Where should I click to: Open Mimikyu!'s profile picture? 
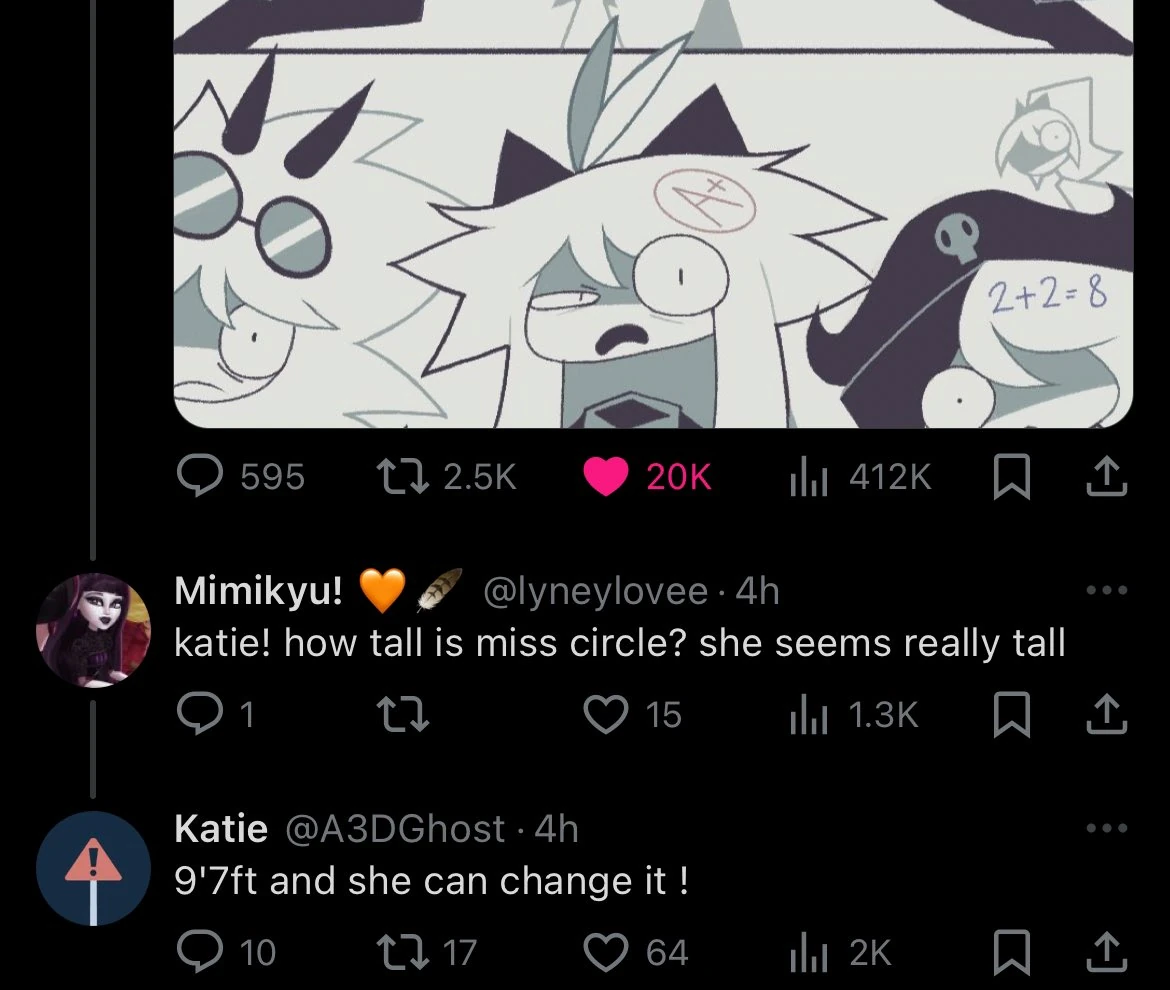point(93,630)
